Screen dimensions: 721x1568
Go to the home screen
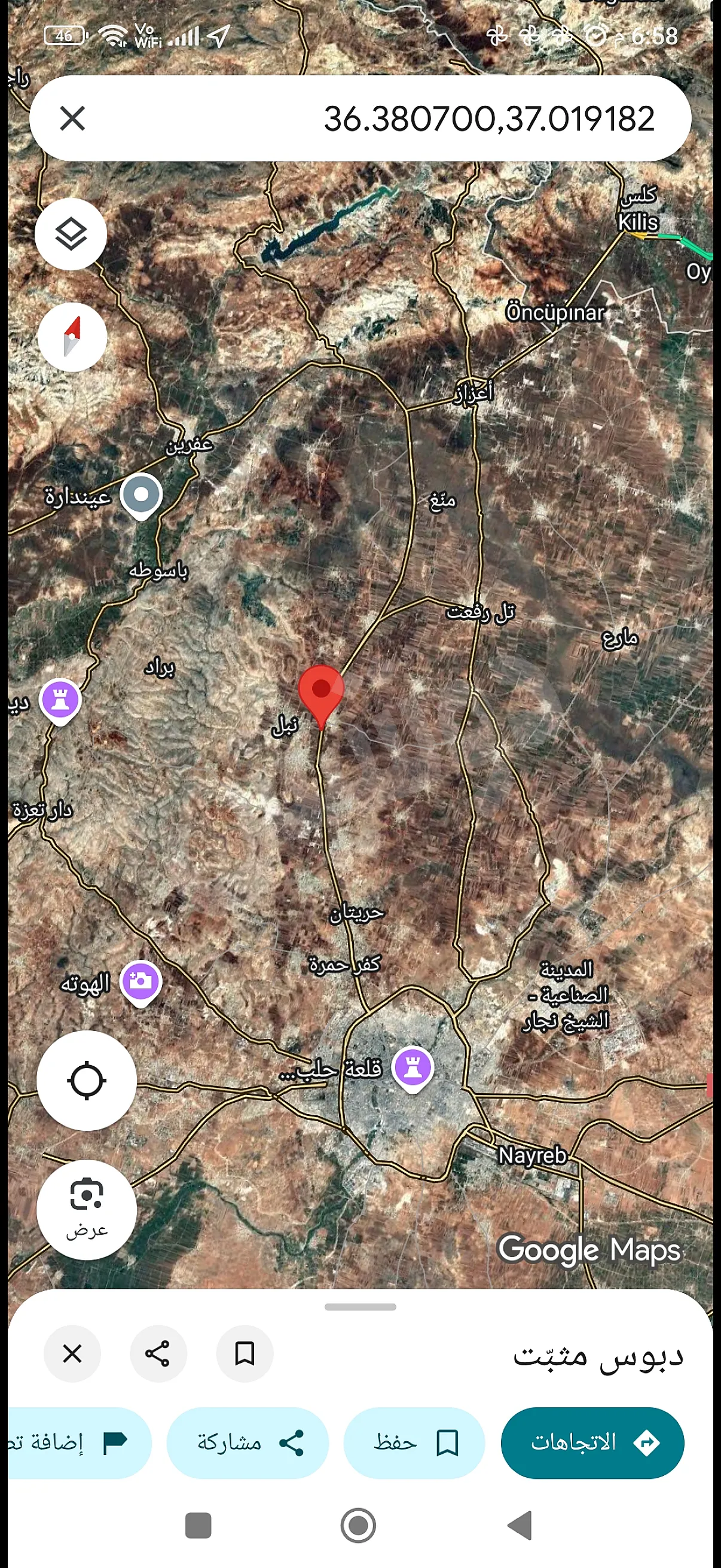[x=358, y=1526]
